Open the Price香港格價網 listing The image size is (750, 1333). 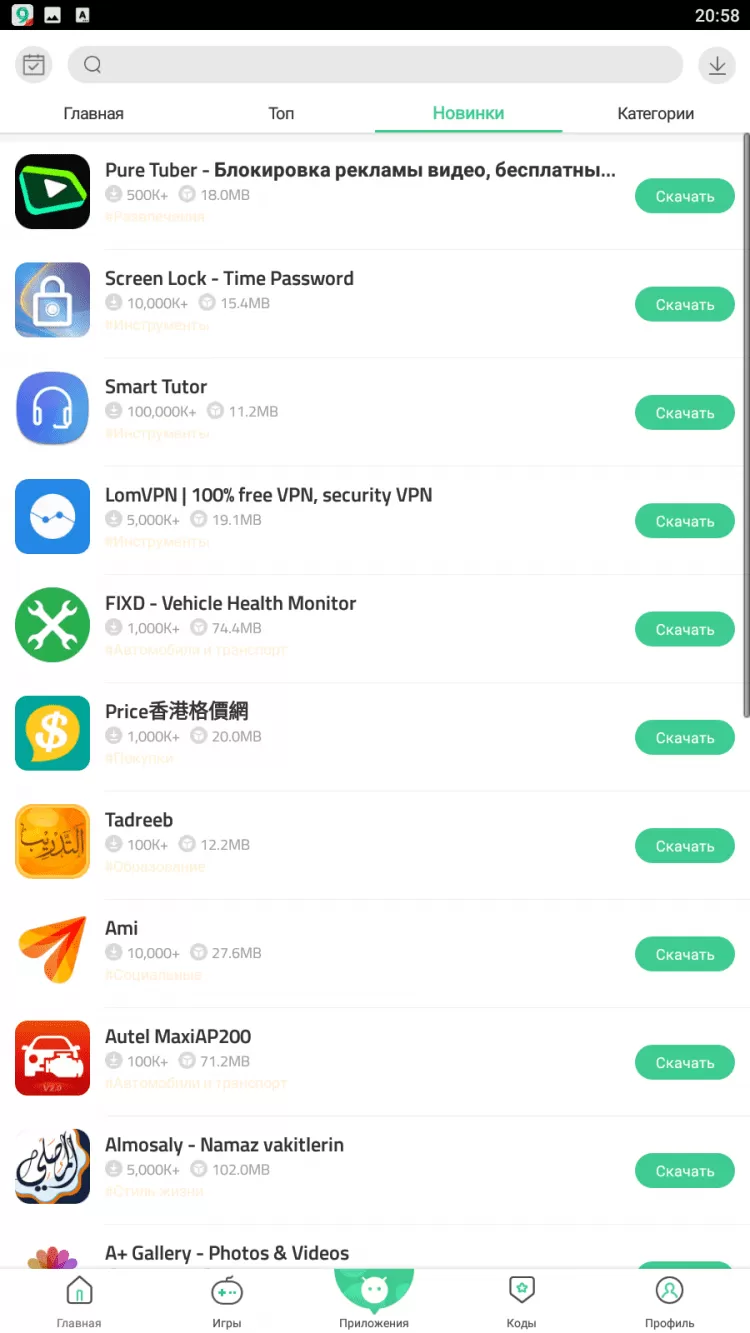(x=176, y=711)
